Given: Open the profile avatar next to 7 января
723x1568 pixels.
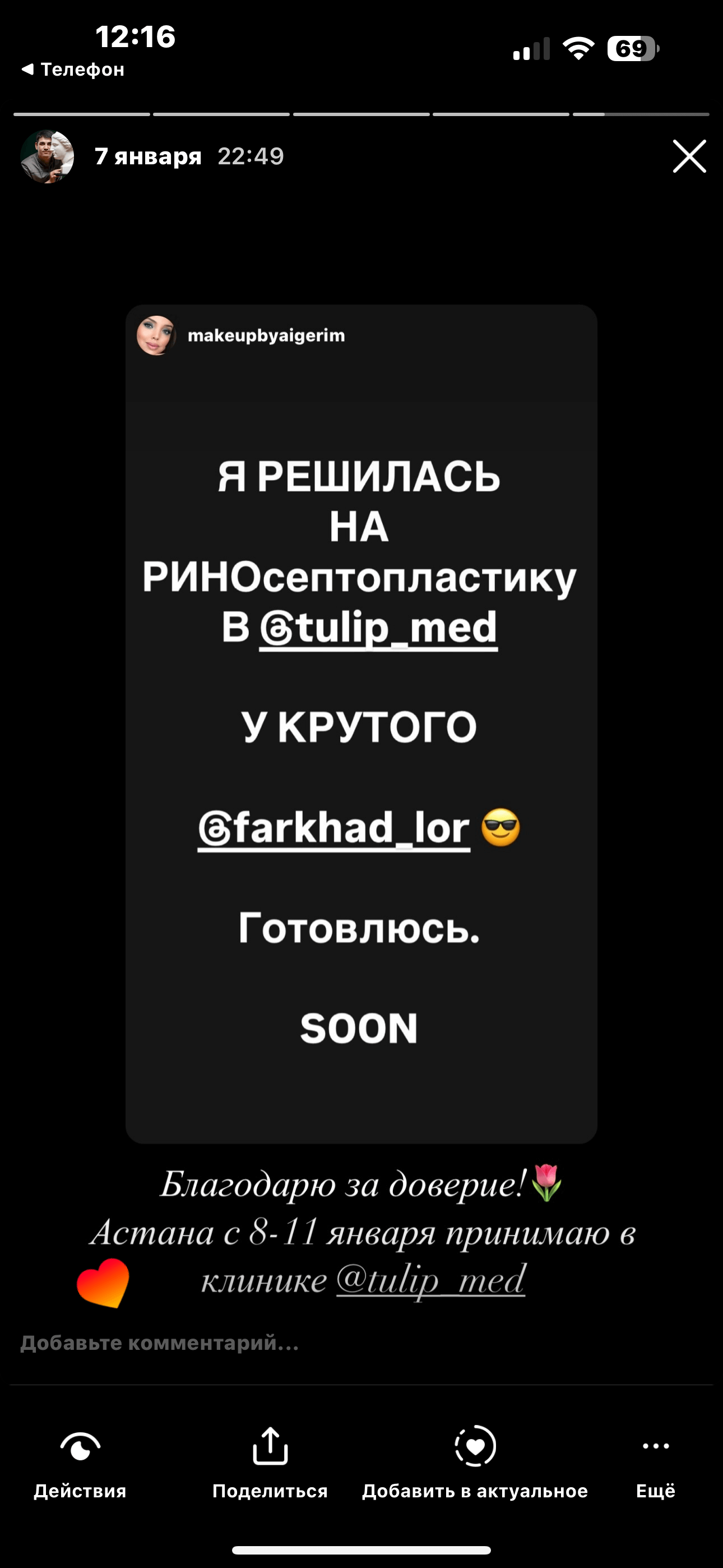Looking at the screenshot, I should point(48,156).
